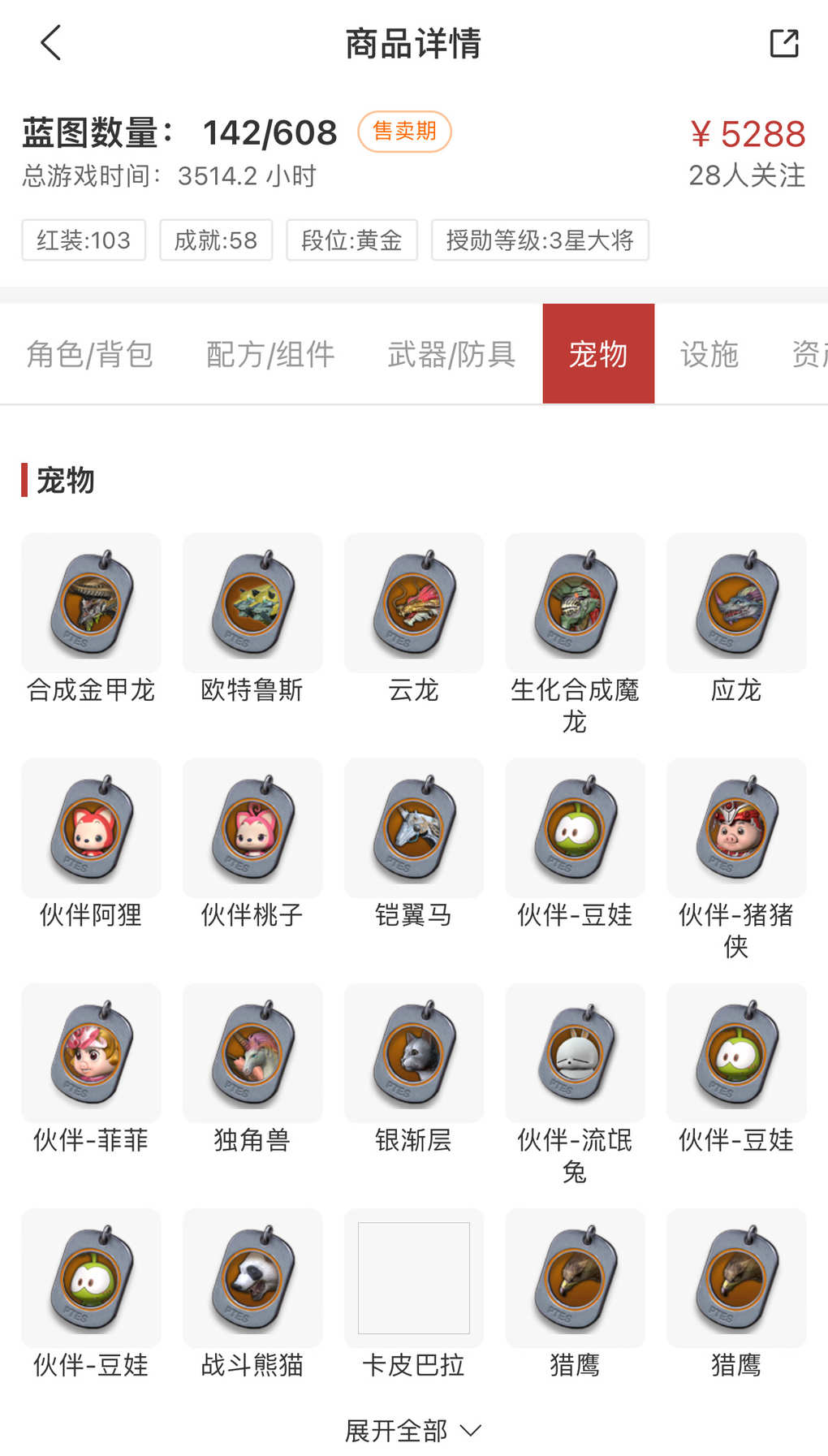Tap the 战斗熊猫 pet item
The width and height of the screenshot is (828, 1456).
point(252,1278)
